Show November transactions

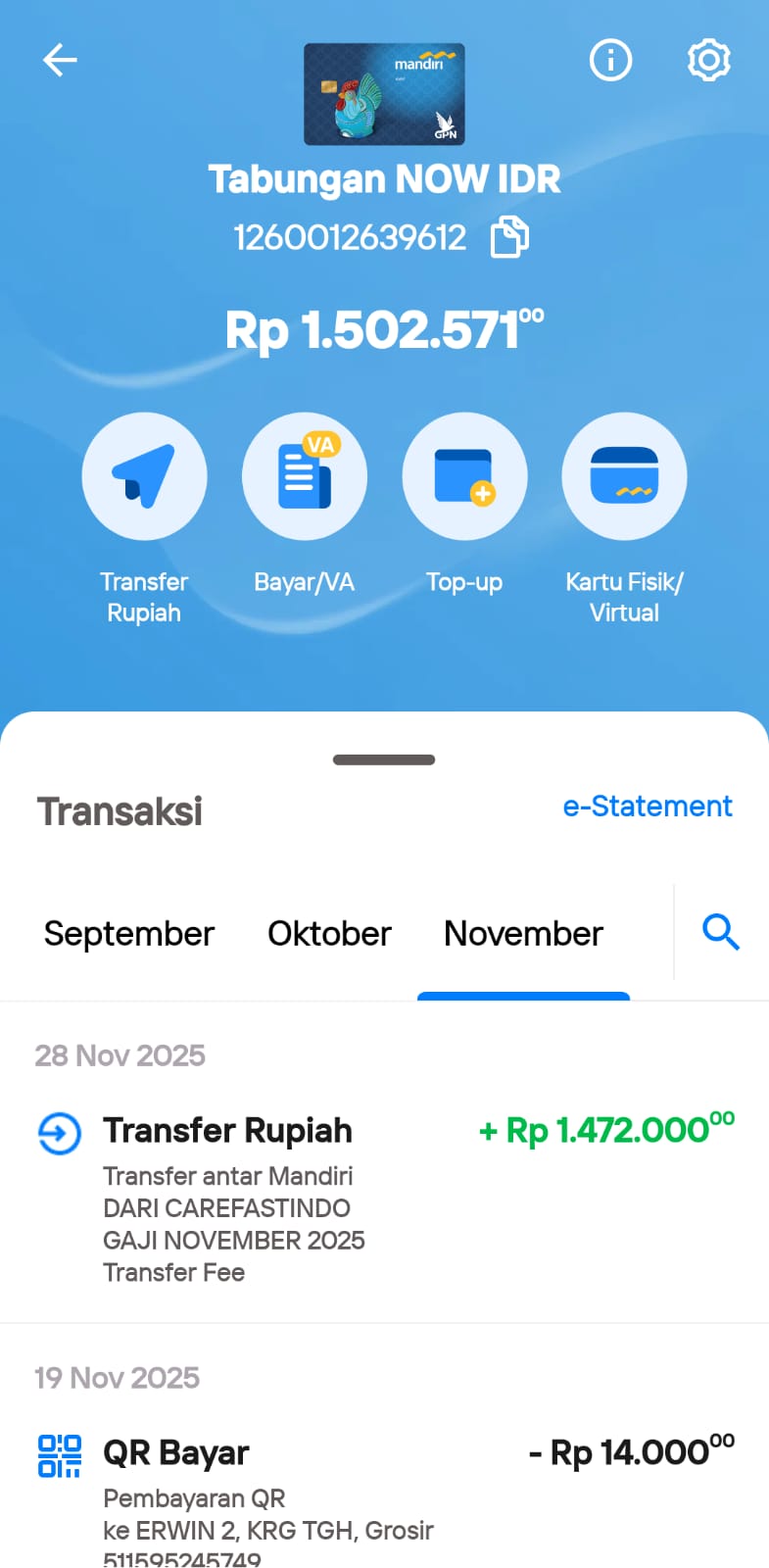point(523,934)
